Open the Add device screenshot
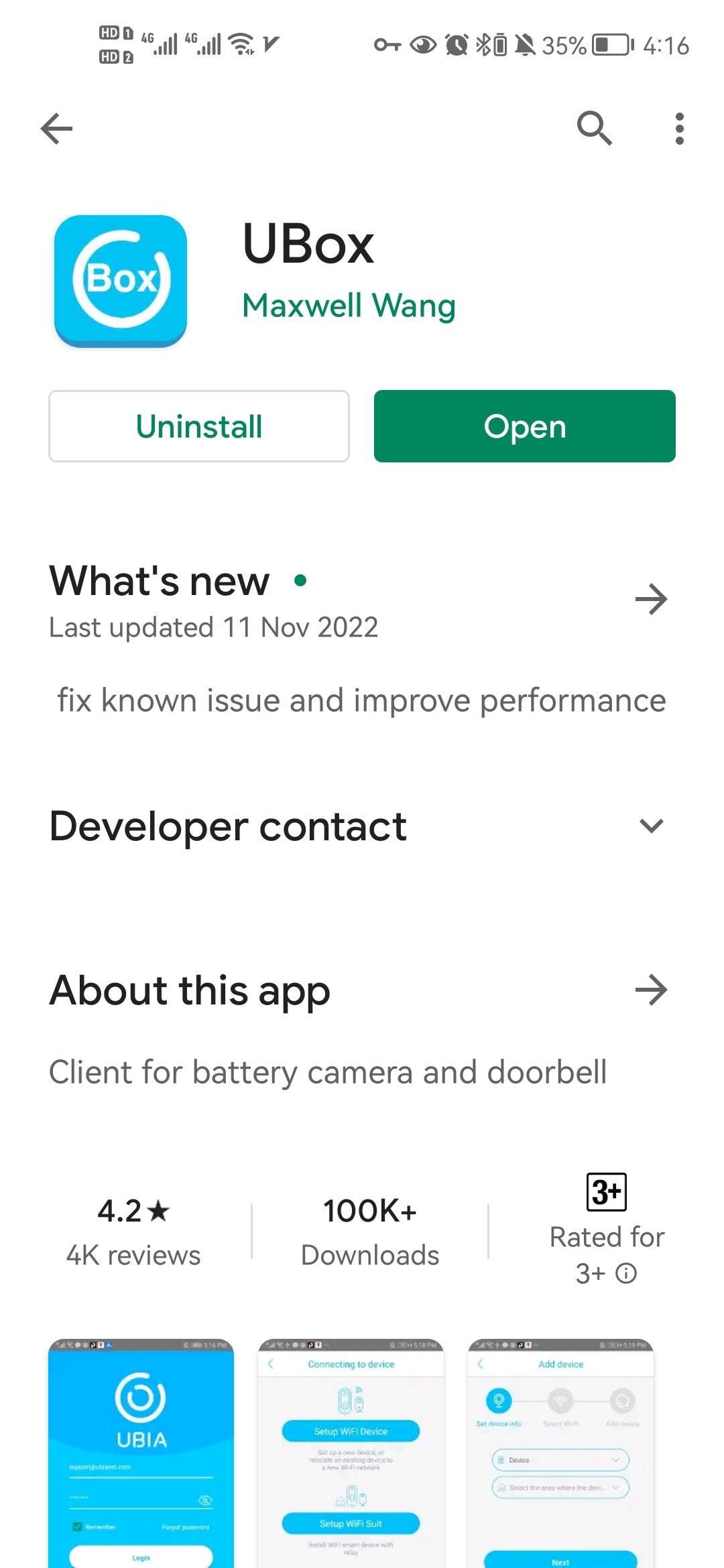 pos(560,1453)
